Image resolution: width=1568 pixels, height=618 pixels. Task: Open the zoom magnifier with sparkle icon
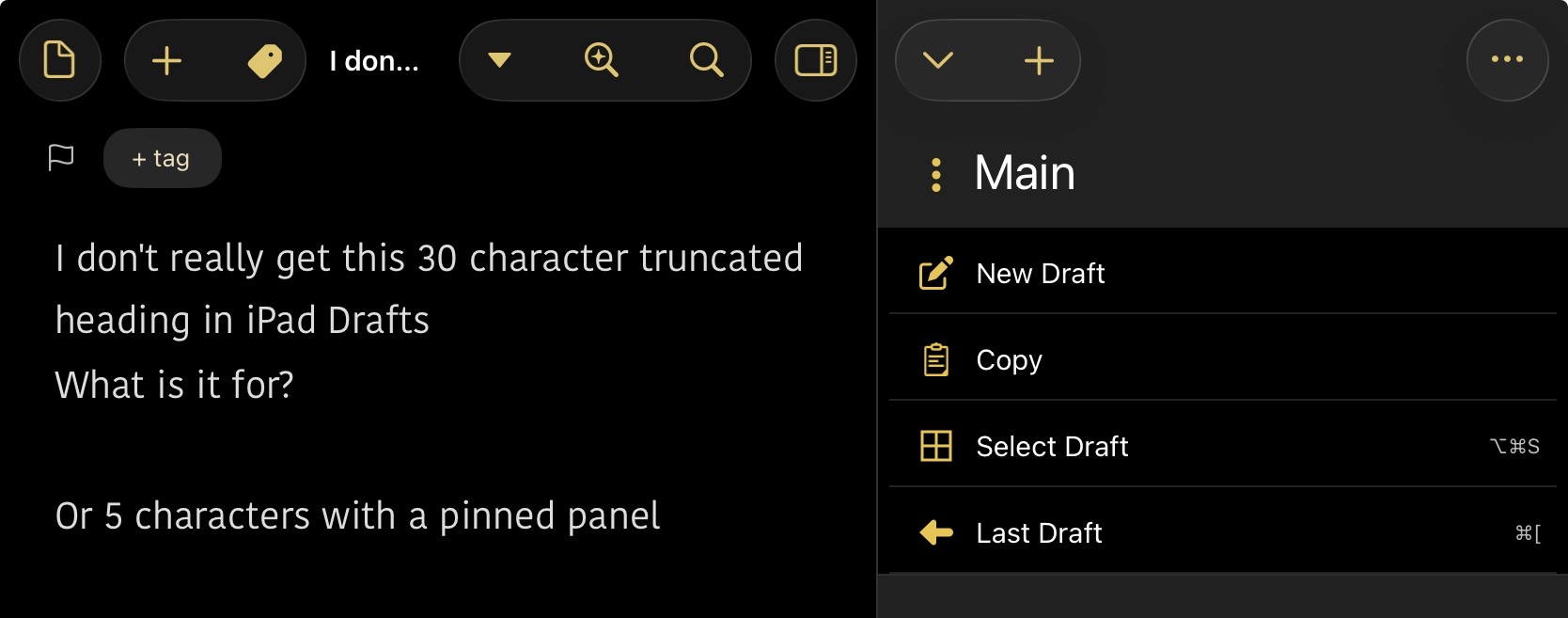point(601,60)
